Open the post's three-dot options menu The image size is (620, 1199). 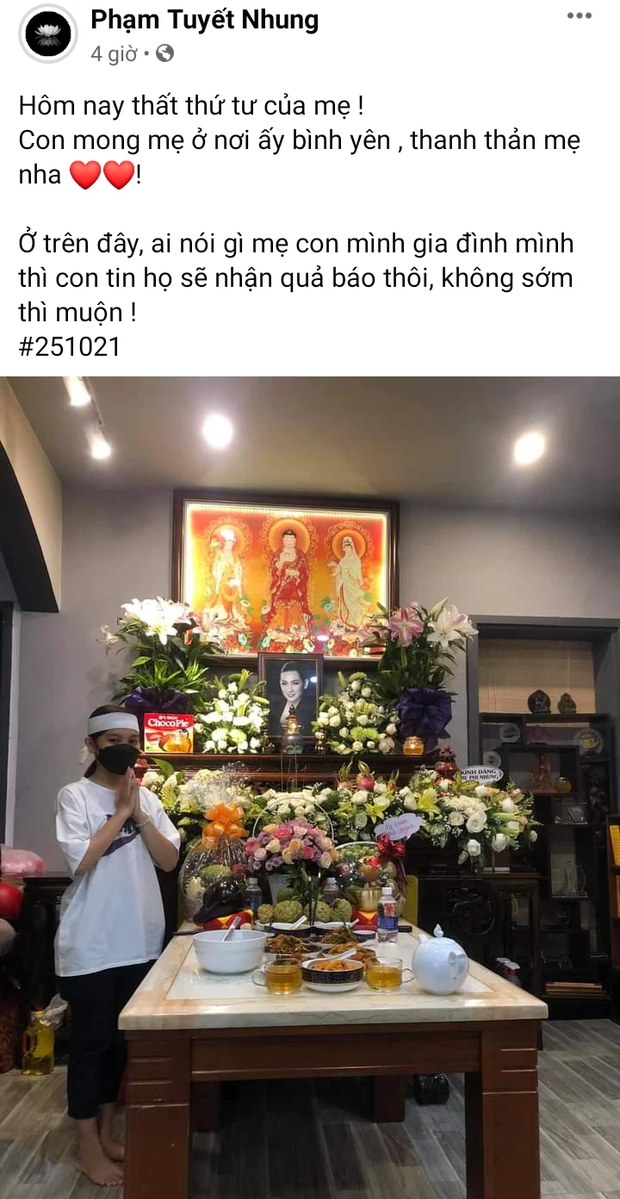pyautogui.click(x=579, y=16)
